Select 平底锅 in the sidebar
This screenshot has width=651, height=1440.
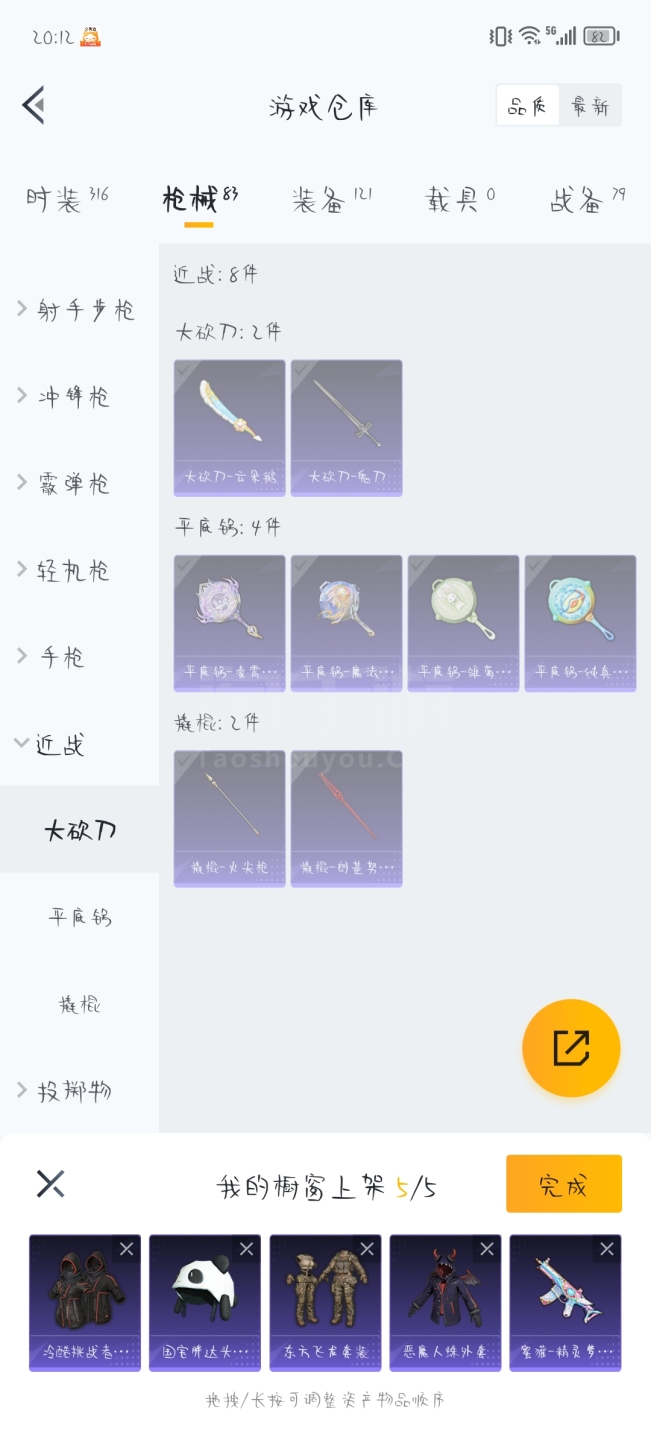click(x=80, y=917)
